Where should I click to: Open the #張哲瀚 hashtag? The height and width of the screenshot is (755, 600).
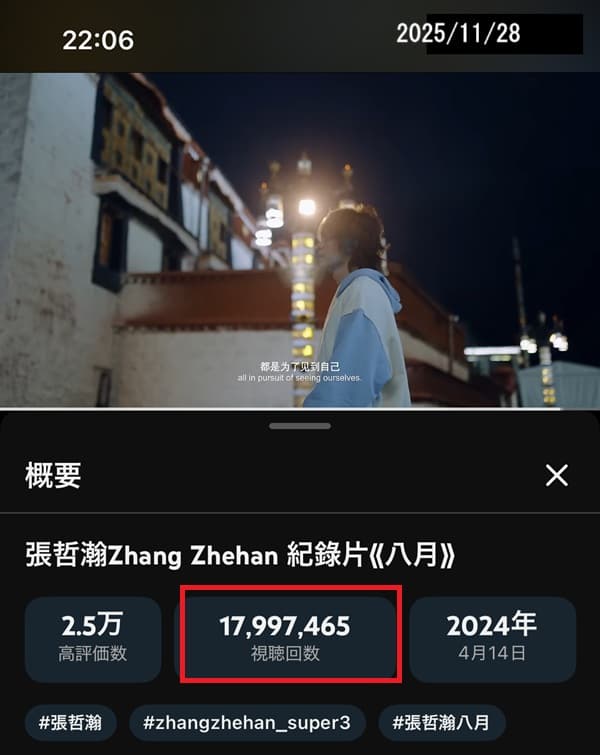[71, 722]
